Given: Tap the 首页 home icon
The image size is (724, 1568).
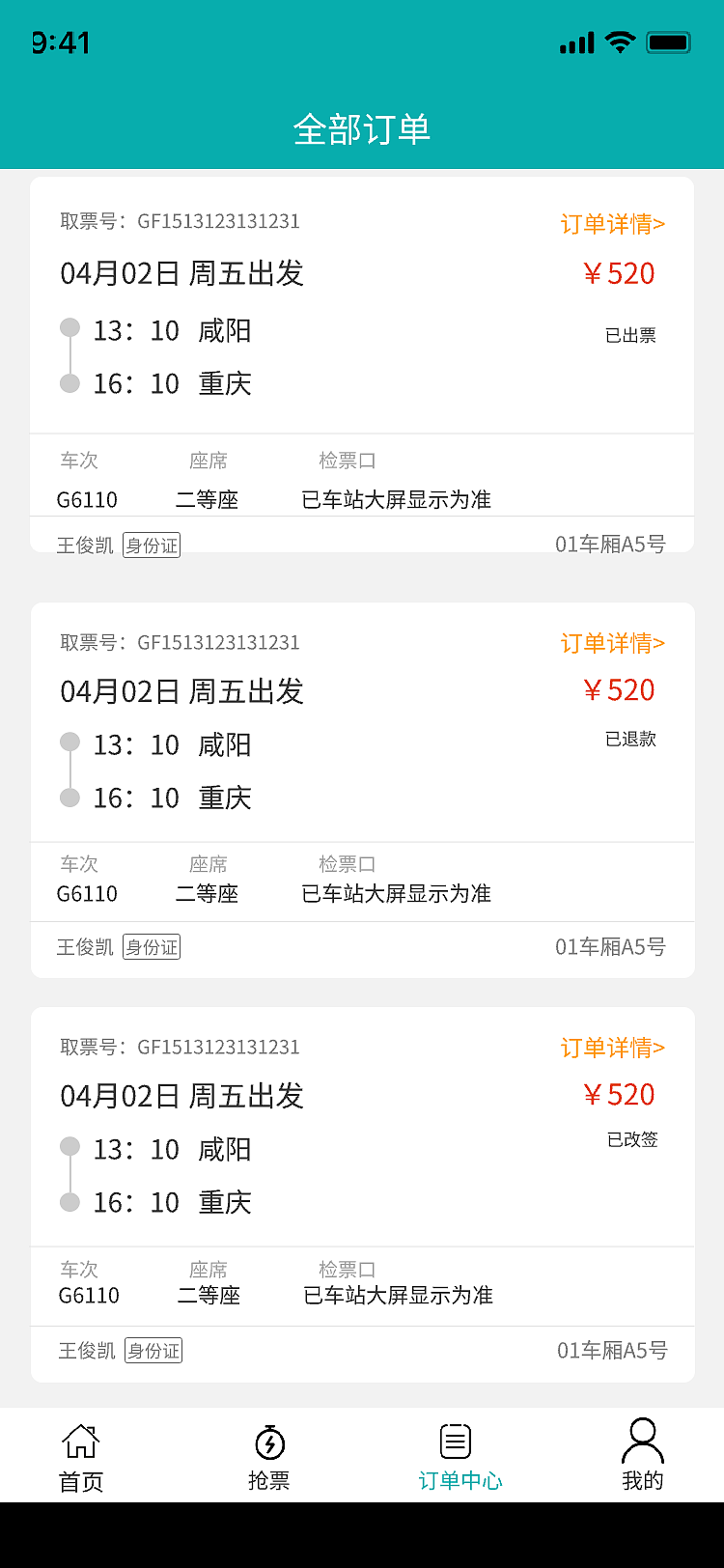Looking at the screenshot, I should click(x=81, y=1440).
